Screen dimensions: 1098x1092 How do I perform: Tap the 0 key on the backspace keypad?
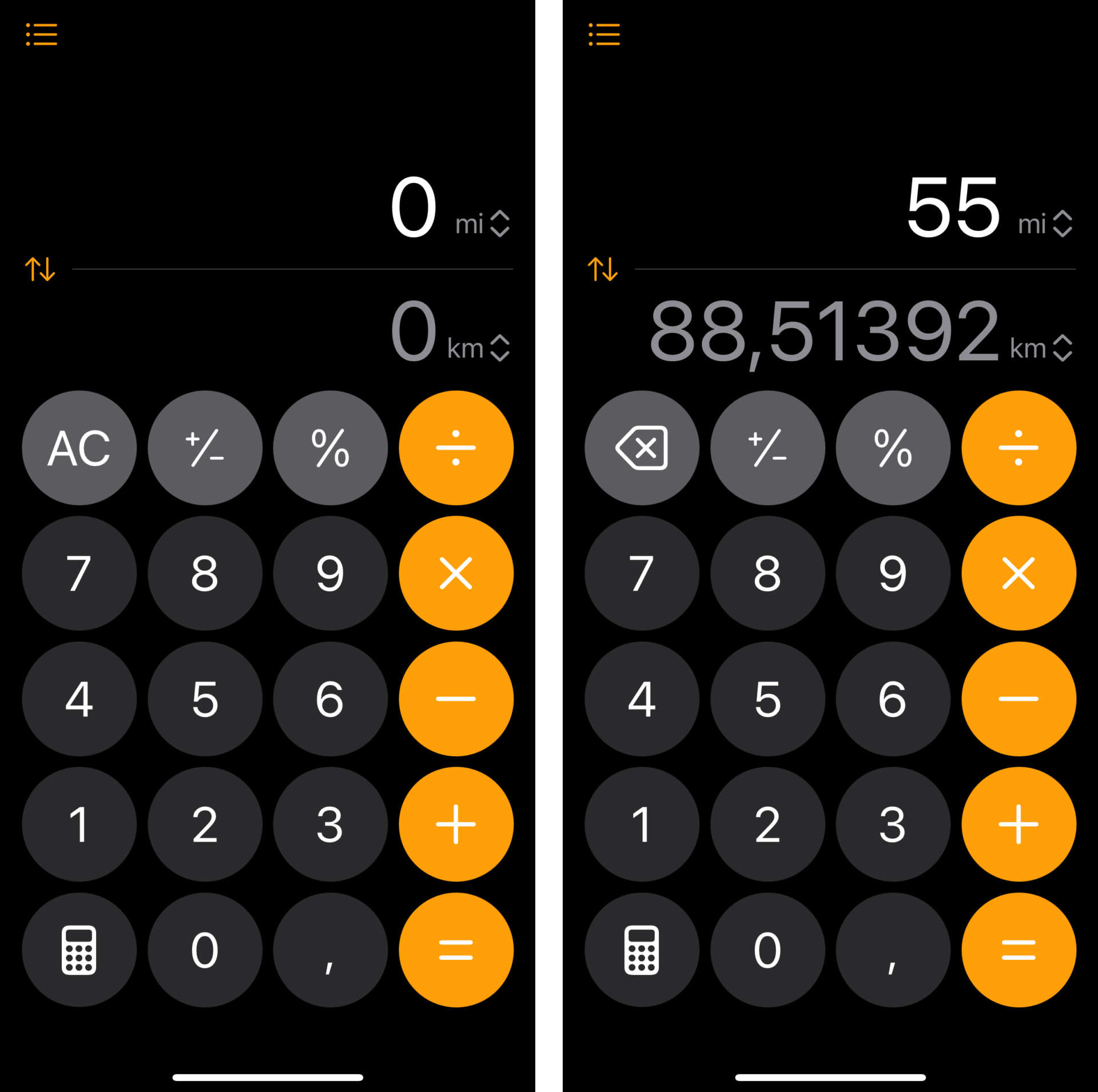tap(767, 950)
